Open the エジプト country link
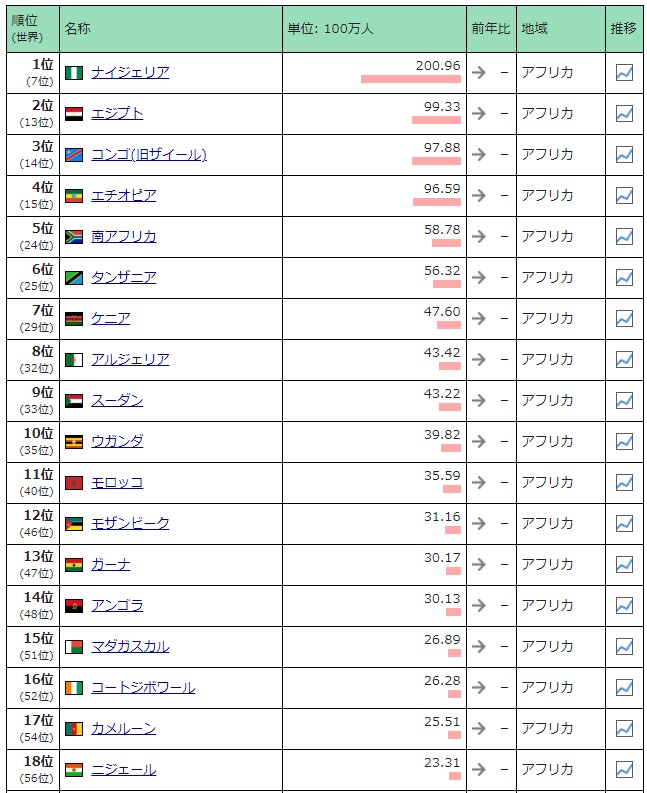 click(x=117, y=113)
